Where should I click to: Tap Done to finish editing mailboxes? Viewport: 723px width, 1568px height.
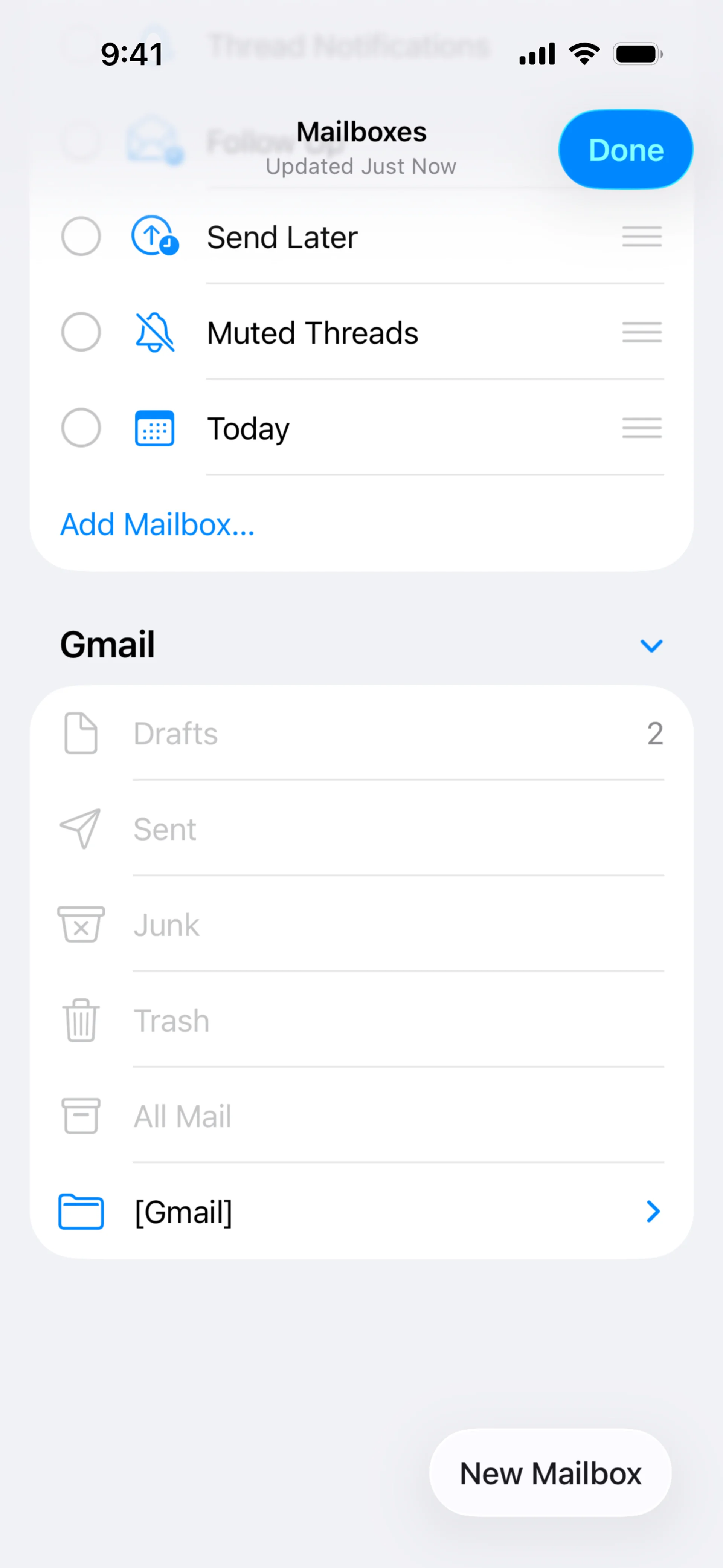tap(625, 150)
